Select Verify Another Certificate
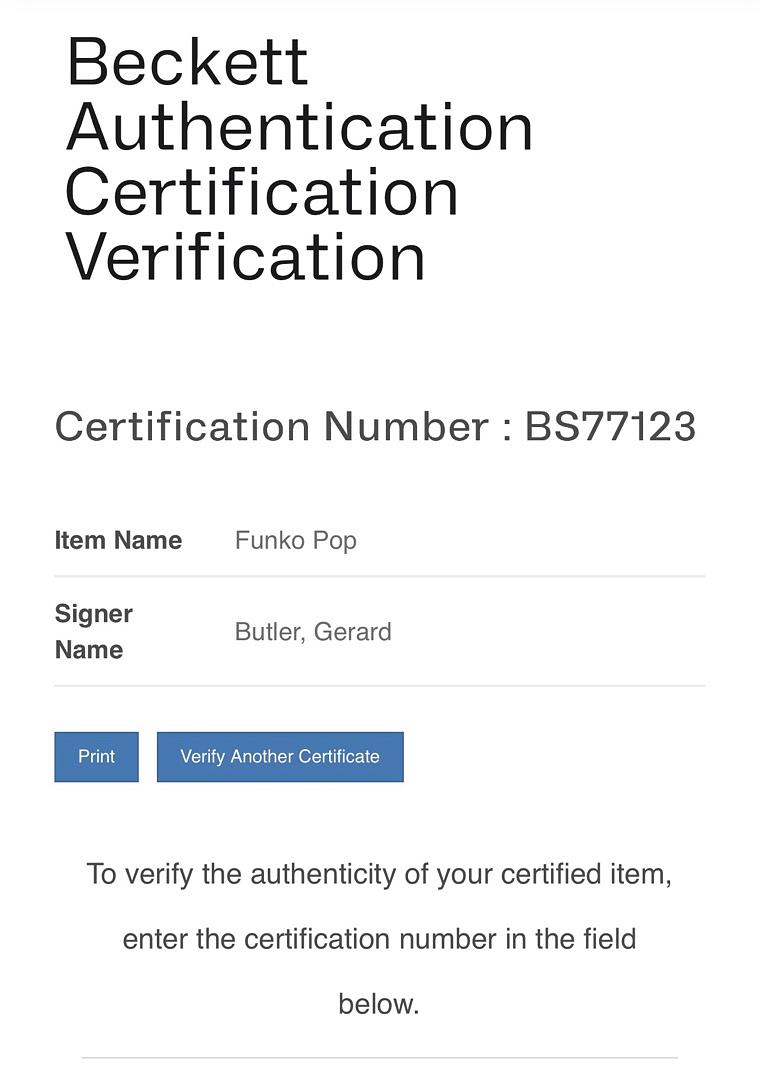This screenshot has height=1080, width=759. [x=280, y=757]
